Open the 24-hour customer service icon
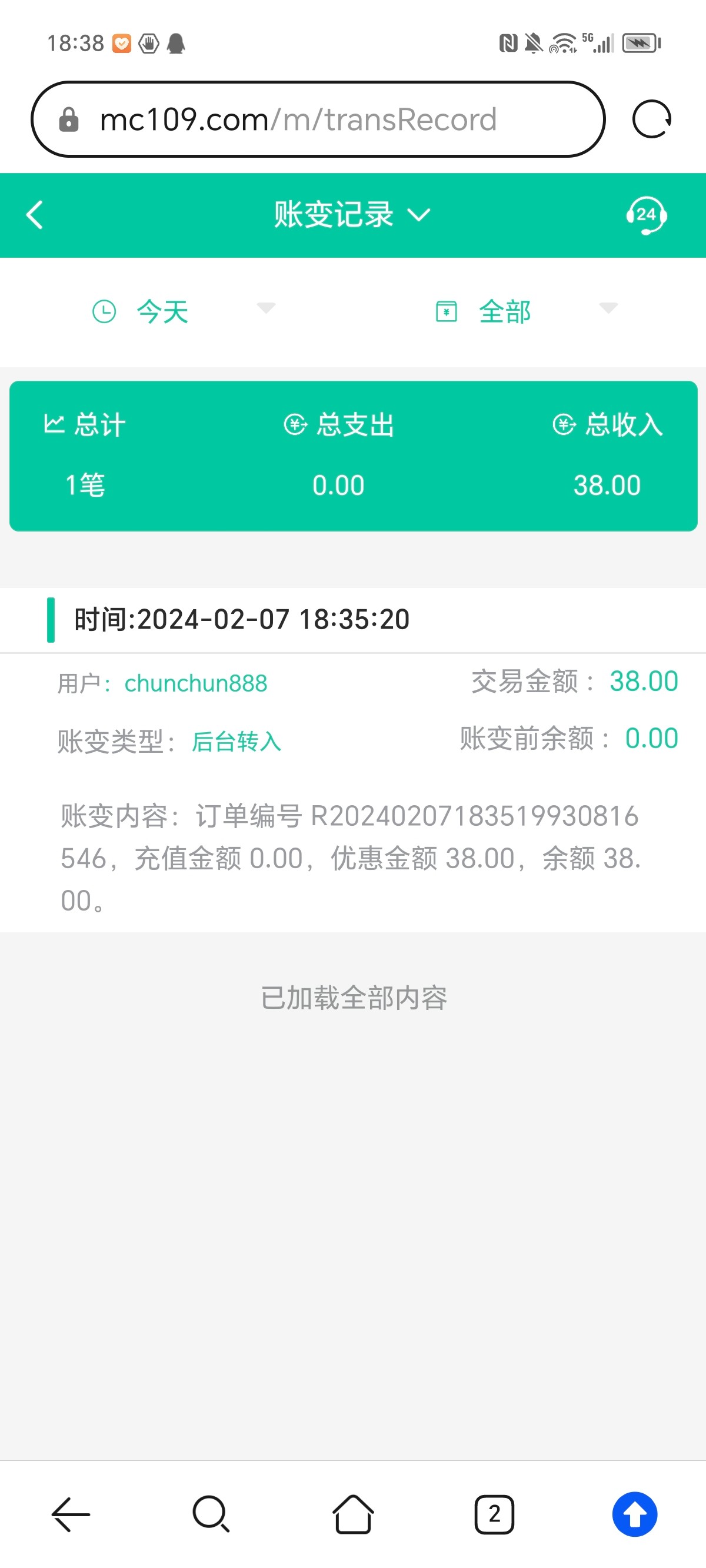706x1568 pixels. click(x=646, y=215)
